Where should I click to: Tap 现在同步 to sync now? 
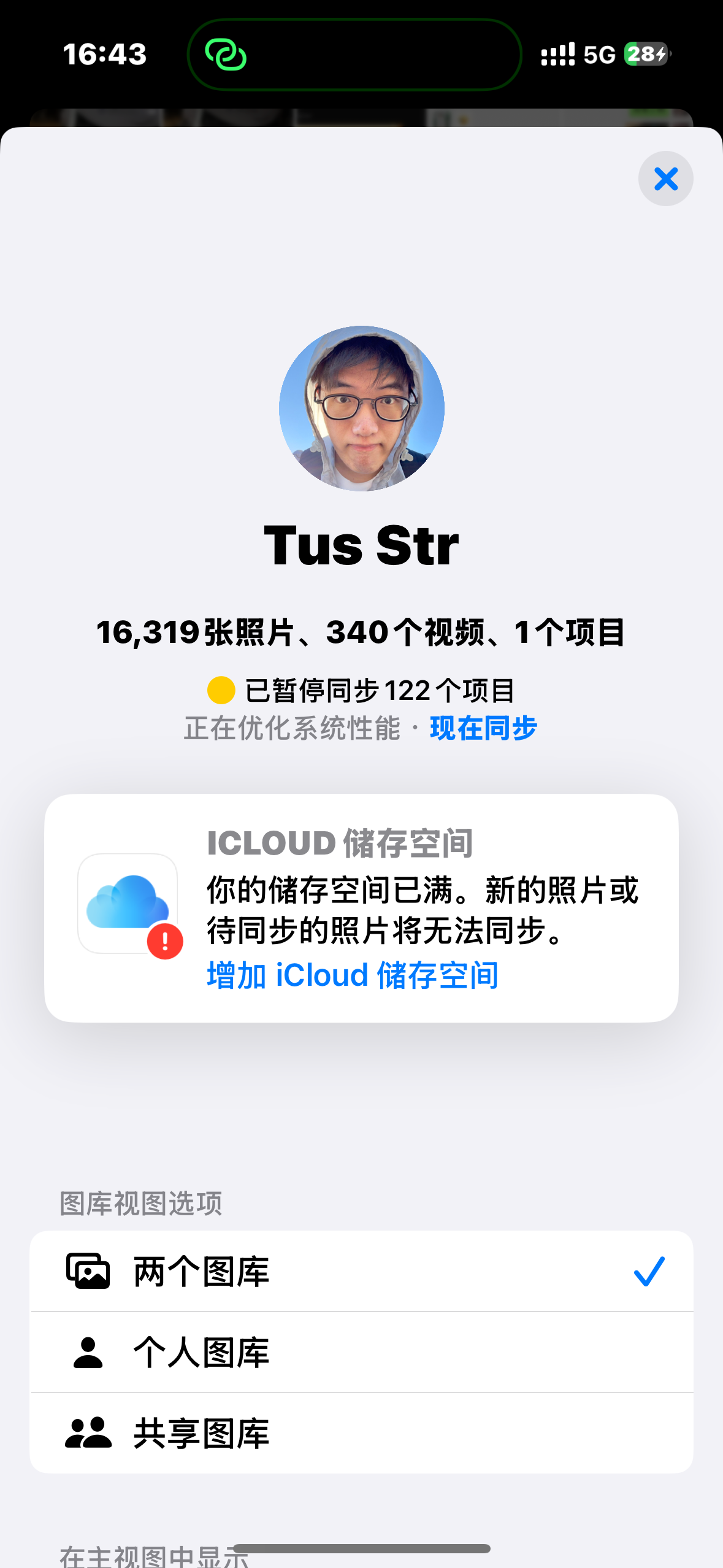pyautogui.click(x=483, y=728)
